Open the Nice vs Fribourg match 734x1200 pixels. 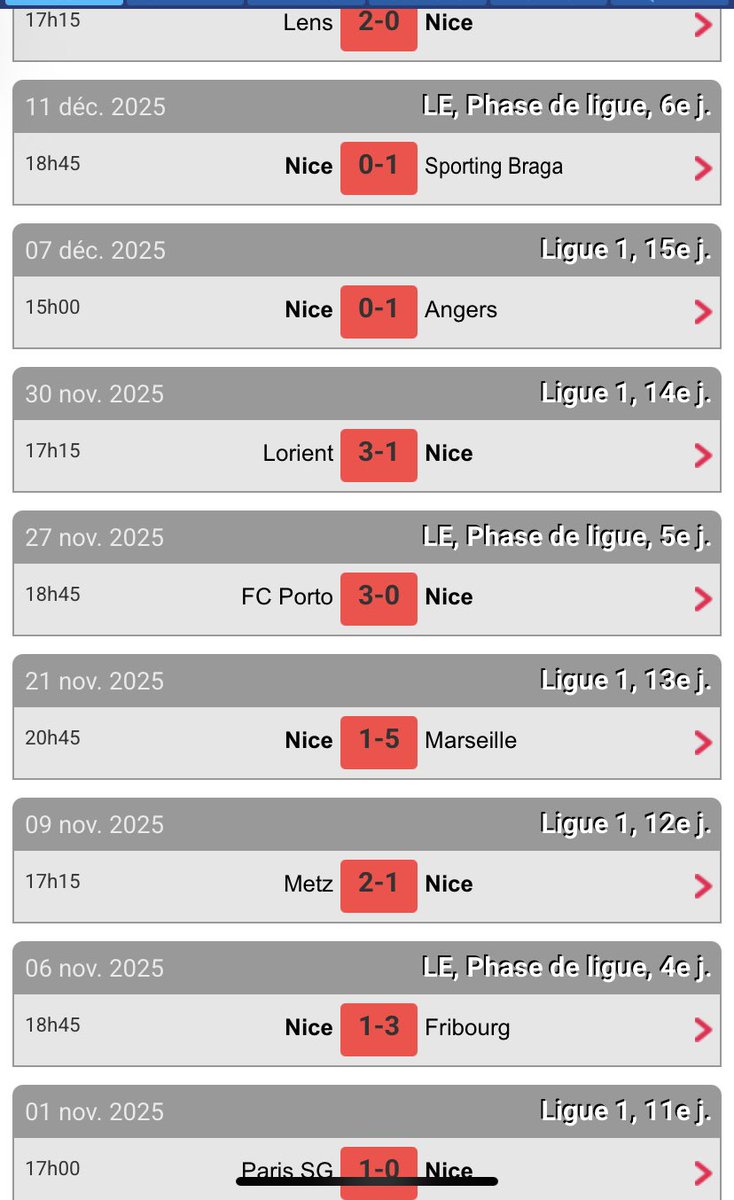point(378,1028)
